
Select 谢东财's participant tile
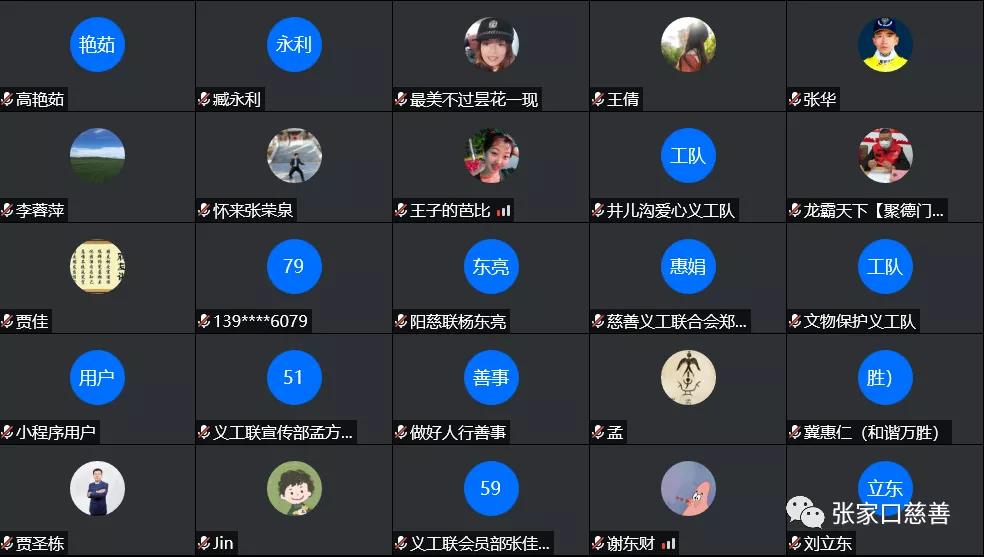click(x=688, y=499)
